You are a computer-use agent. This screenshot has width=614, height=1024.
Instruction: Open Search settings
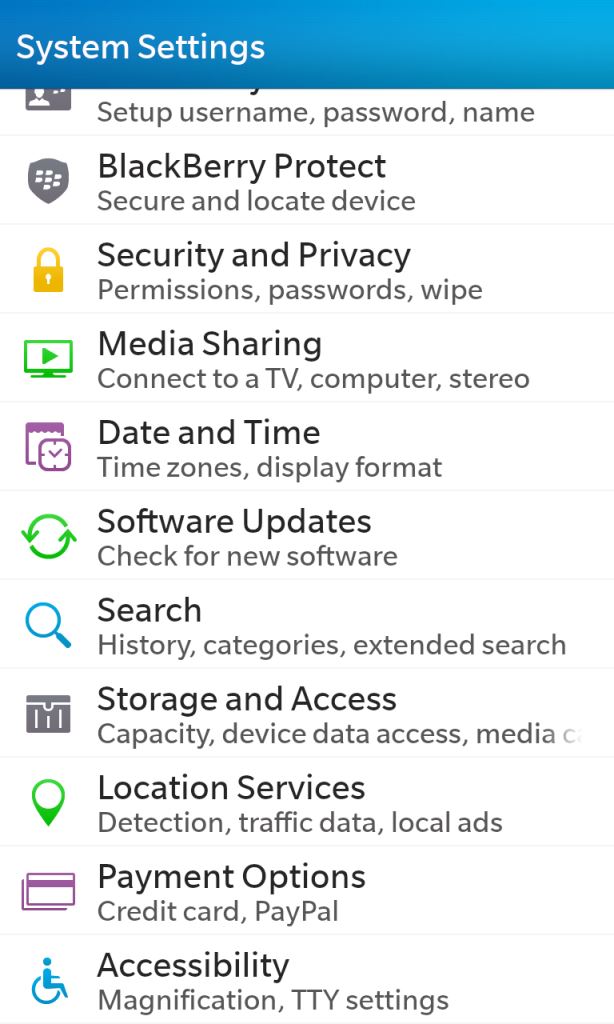point(307,624)
